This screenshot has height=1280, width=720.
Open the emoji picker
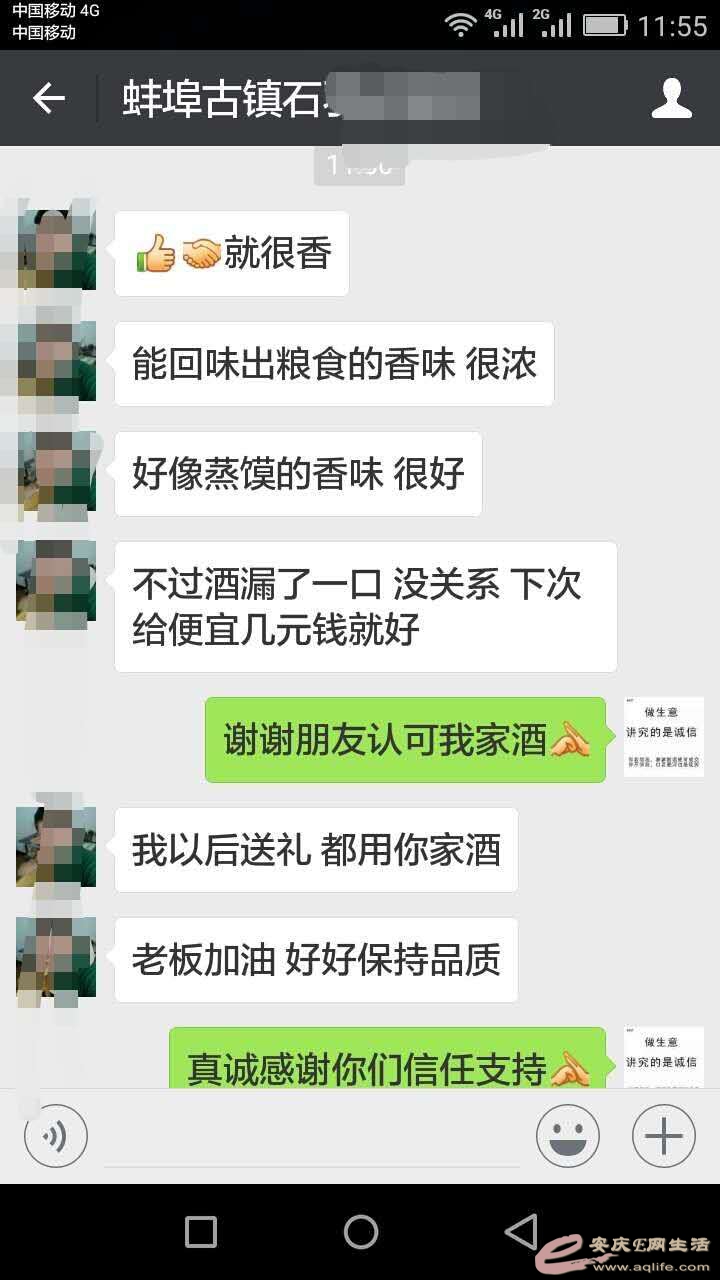point(567,1136)
